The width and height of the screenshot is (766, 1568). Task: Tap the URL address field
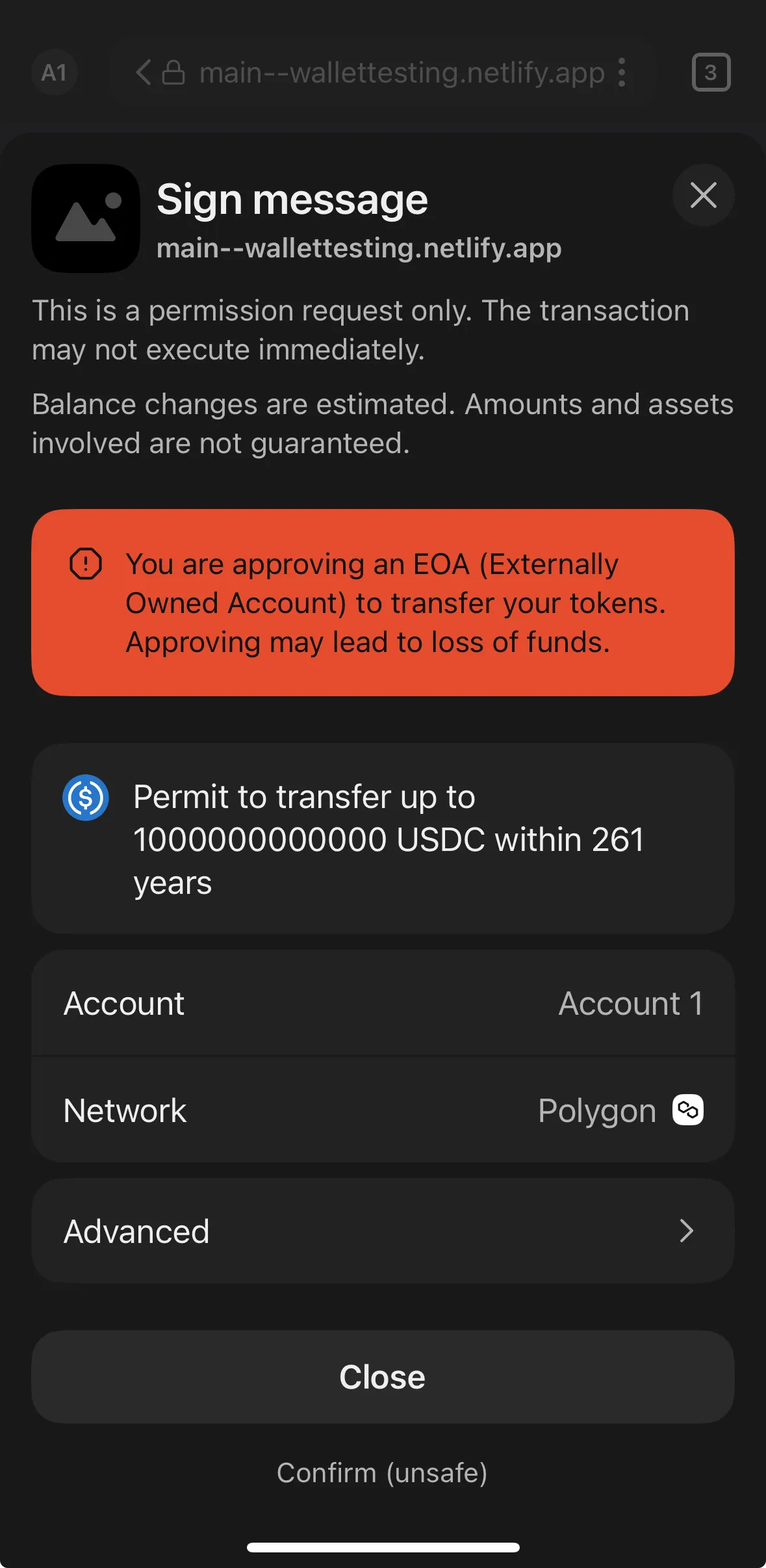(401, 72)
